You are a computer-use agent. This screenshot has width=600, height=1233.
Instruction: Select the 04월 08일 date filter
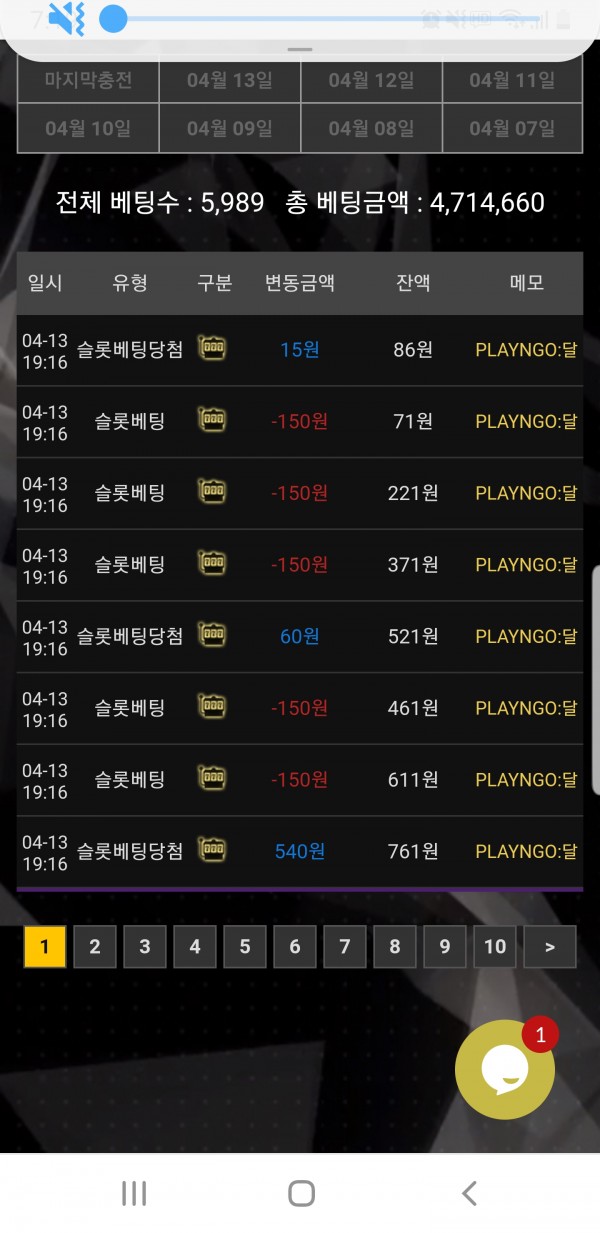click(x=371, y=128)
